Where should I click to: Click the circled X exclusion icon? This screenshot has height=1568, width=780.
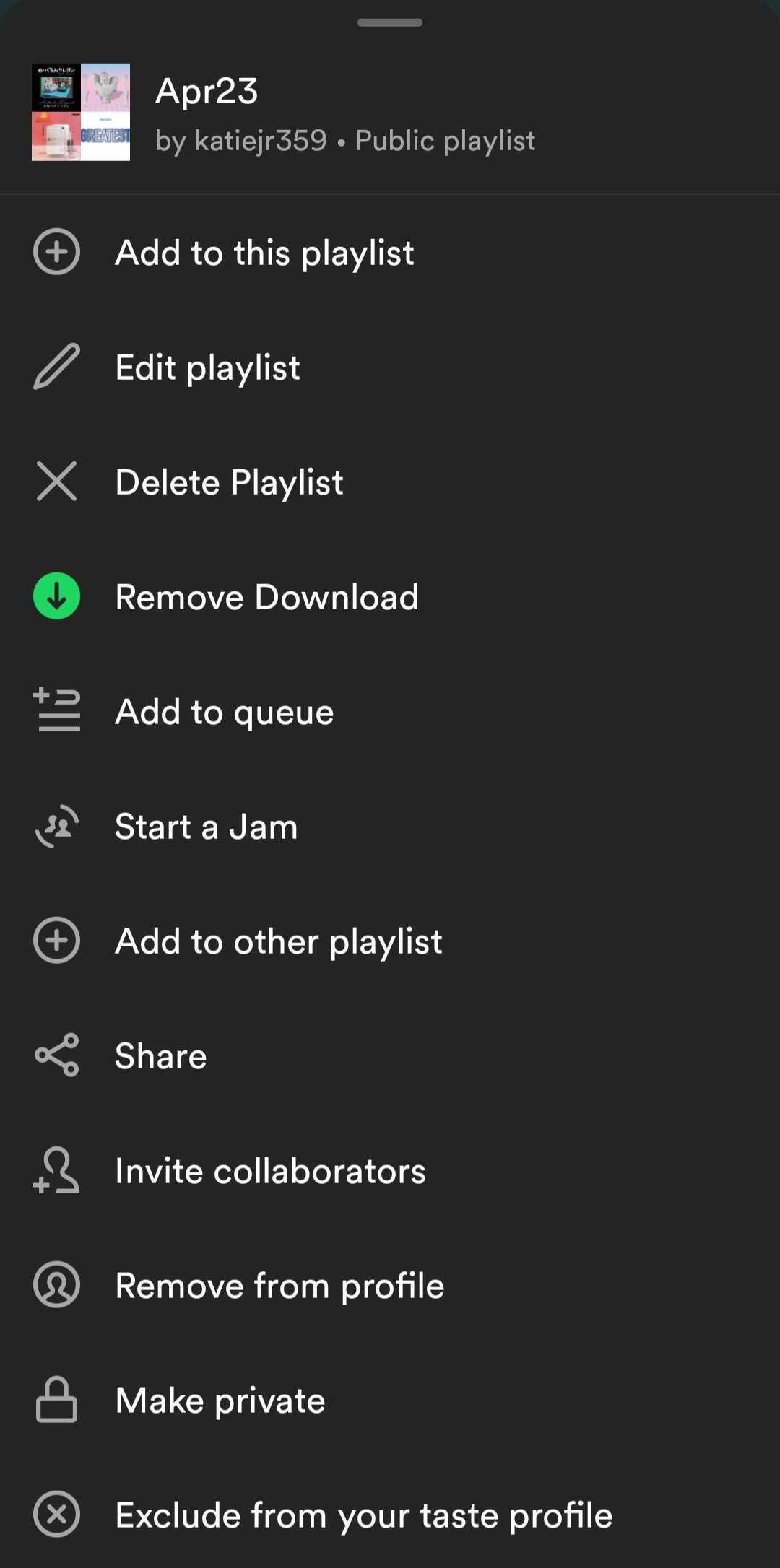coord(56,1515)
